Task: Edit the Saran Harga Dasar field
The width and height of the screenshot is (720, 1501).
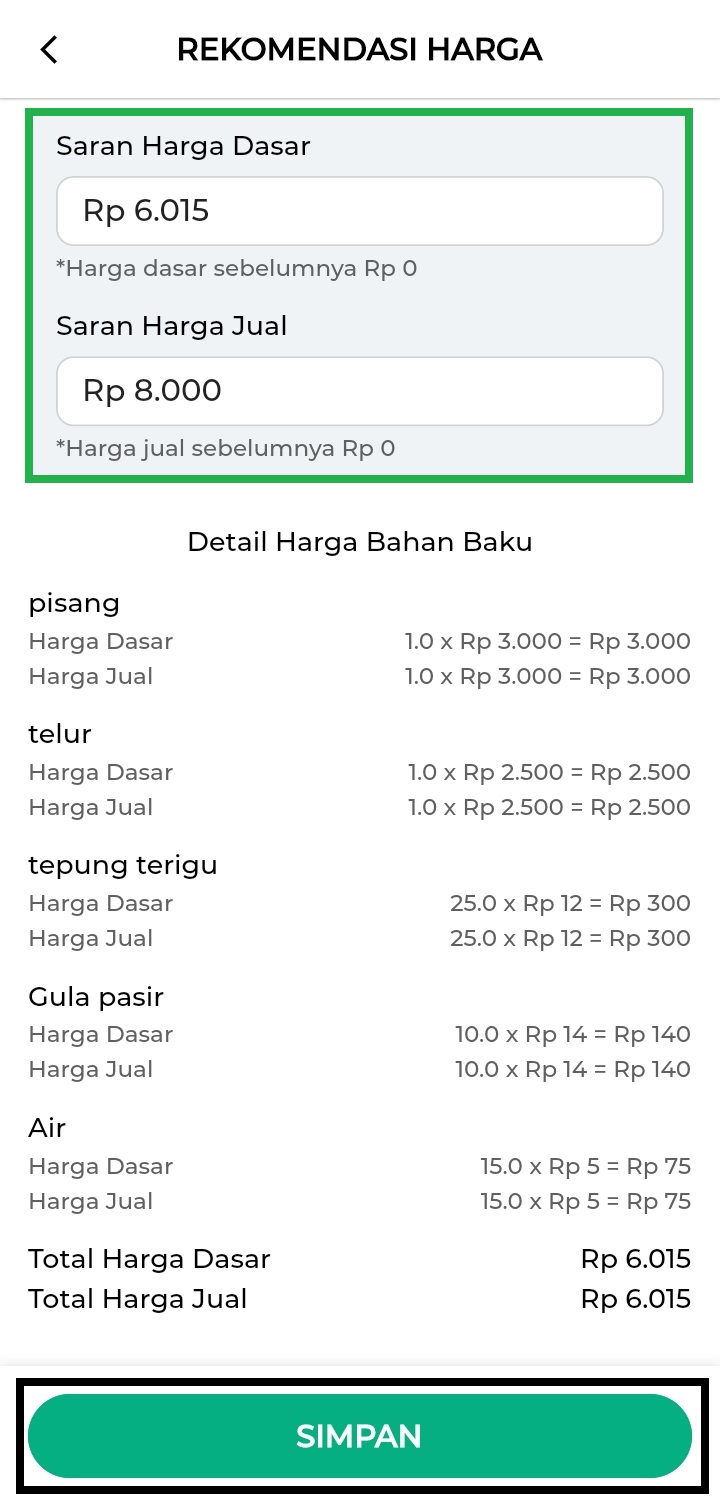Action: [359, 211]
